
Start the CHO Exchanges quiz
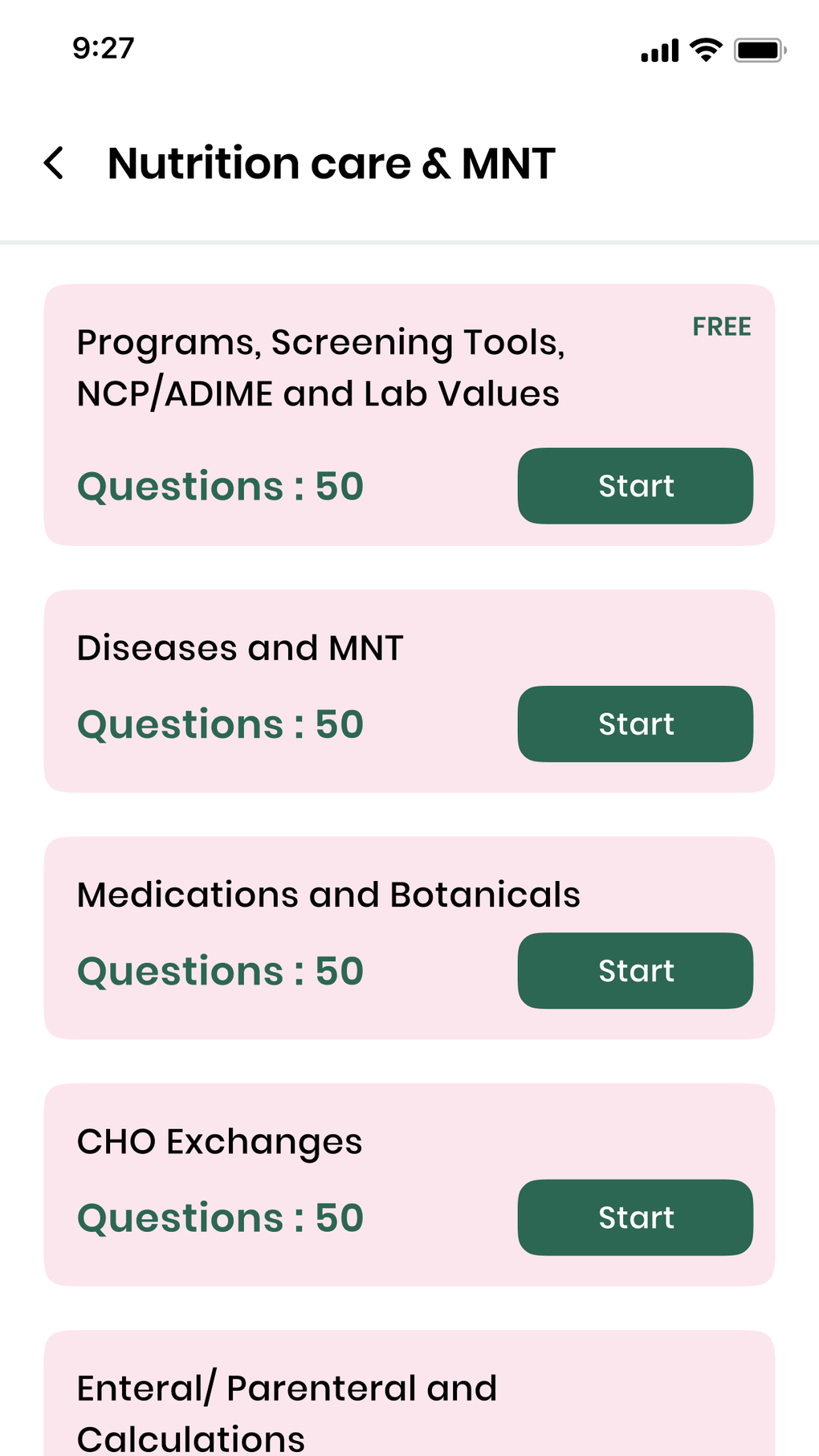[635, 1217]
